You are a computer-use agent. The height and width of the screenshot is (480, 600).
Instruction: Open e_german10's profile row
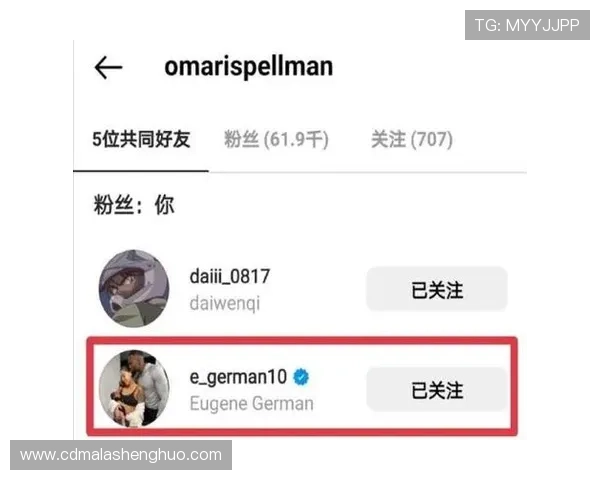coord(250,389)
